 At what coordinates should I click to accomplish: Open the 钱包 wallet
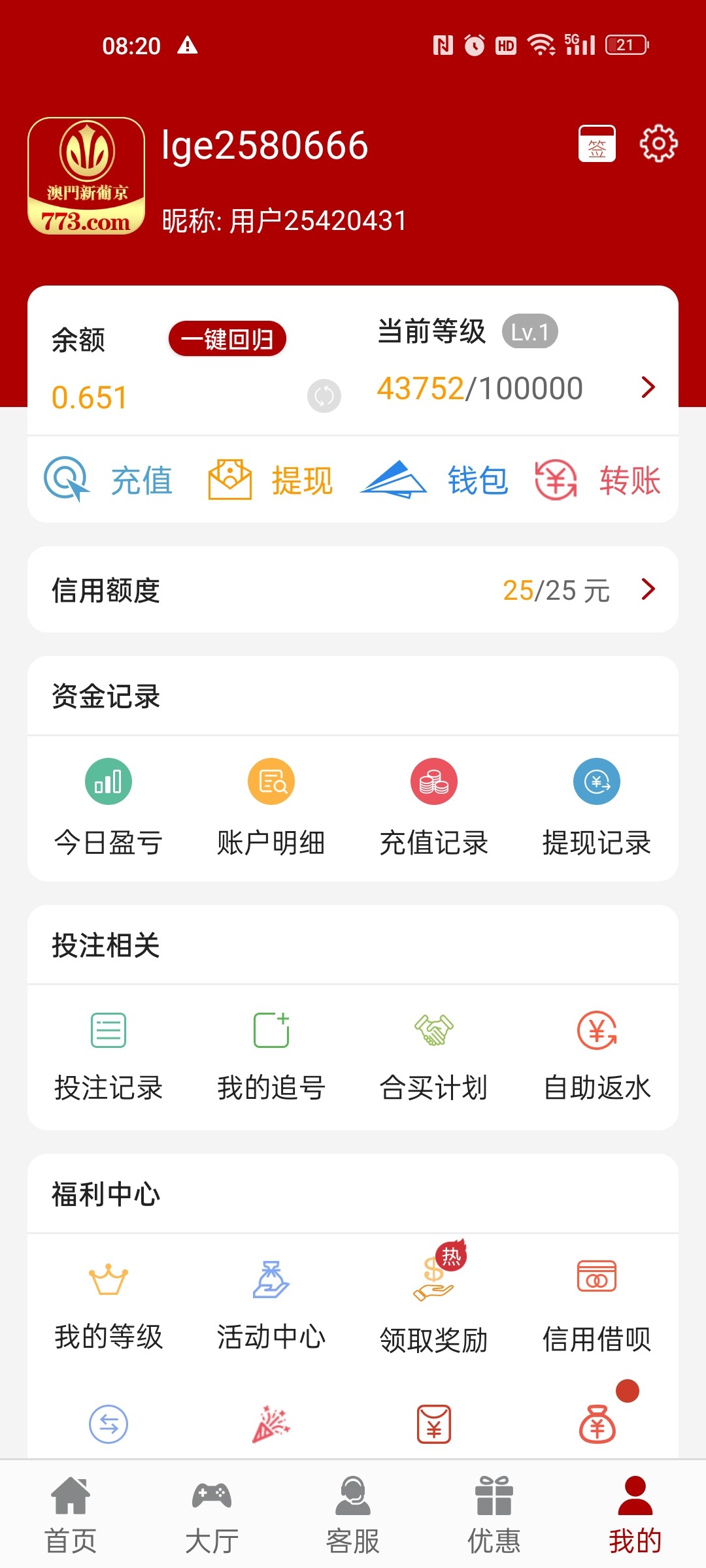[435, 481]
